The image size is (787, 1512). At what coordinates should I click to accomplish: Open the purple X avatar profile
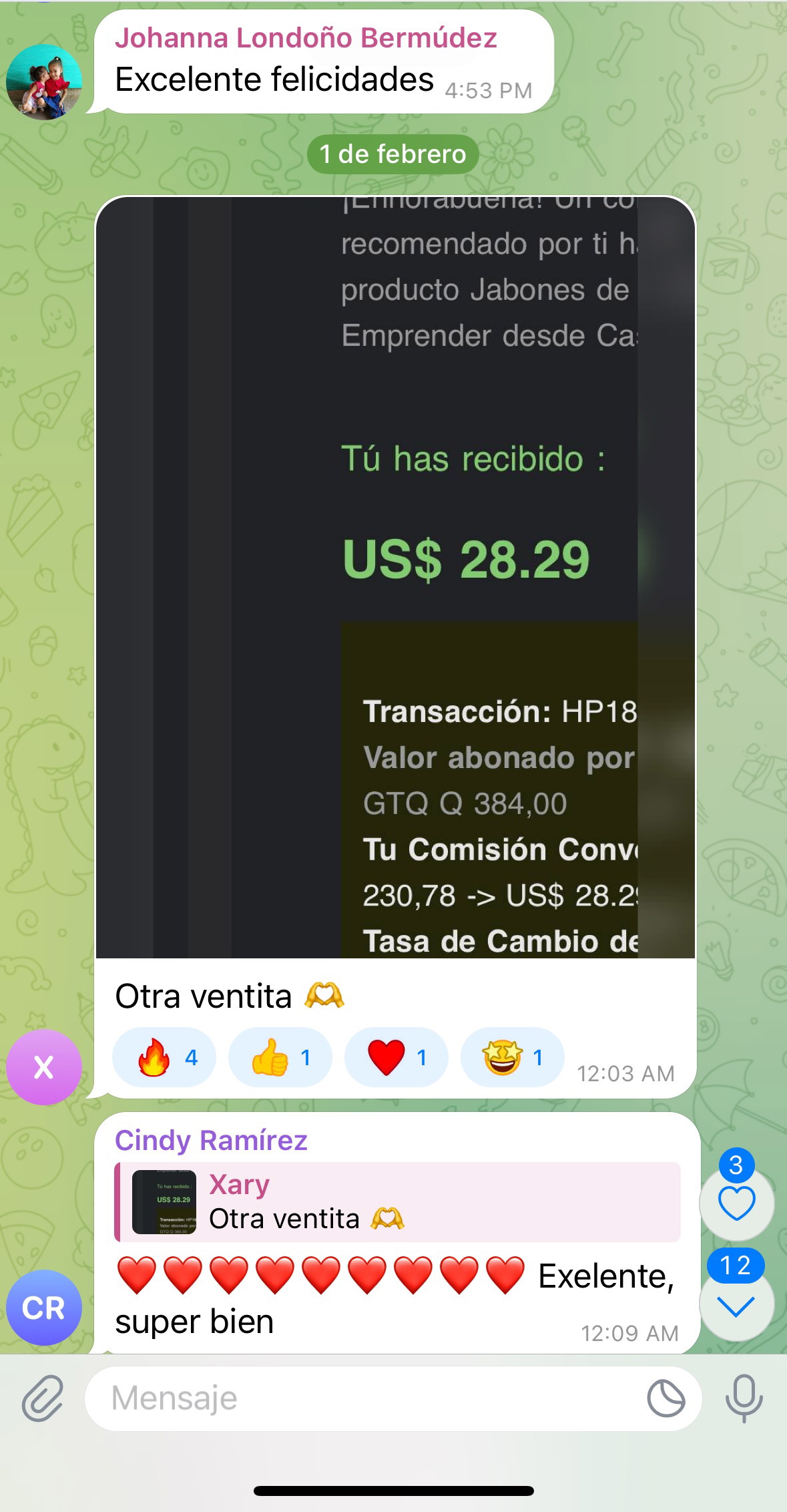click(44, 1067)
